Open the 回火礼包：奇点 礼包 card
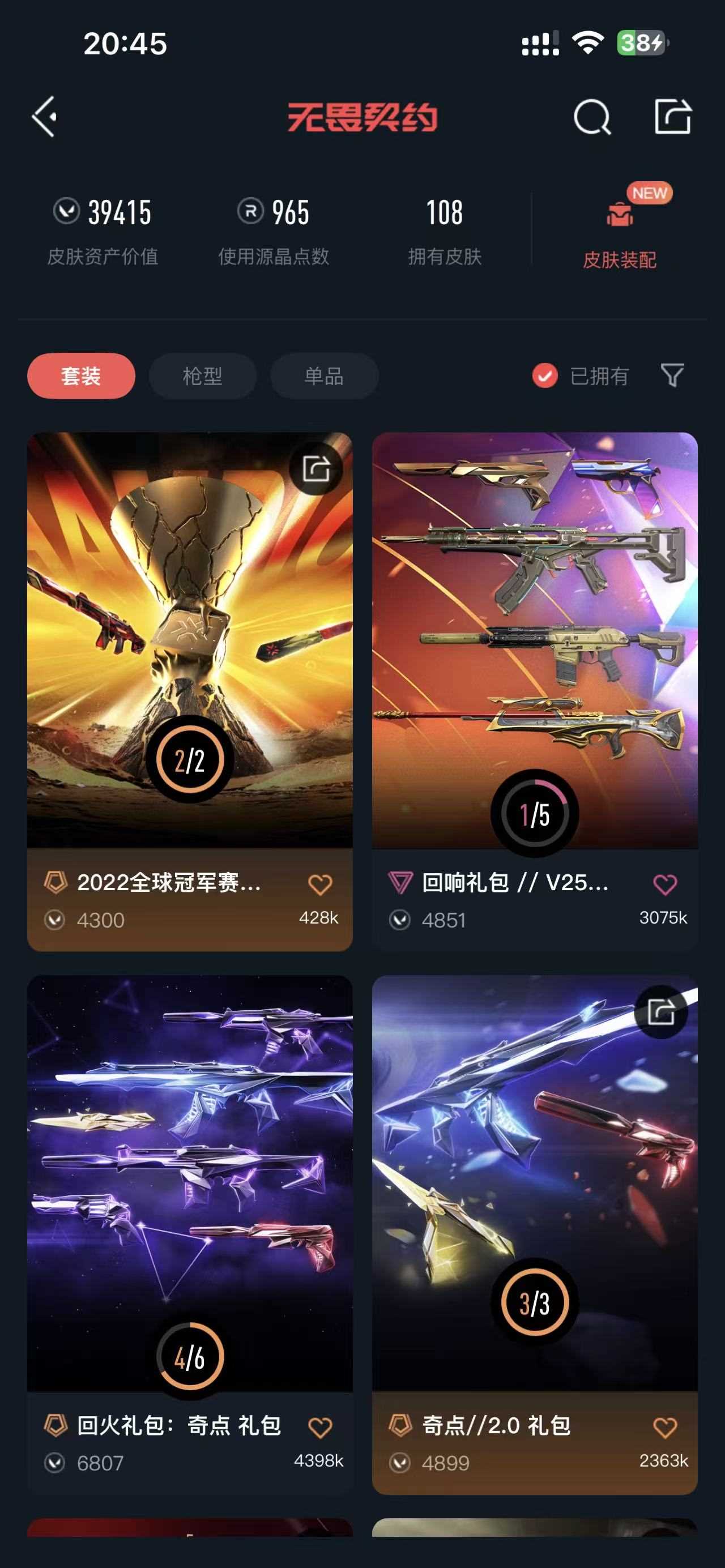The height and width of the screenshot is (1568, 725). click(189, 1181)
